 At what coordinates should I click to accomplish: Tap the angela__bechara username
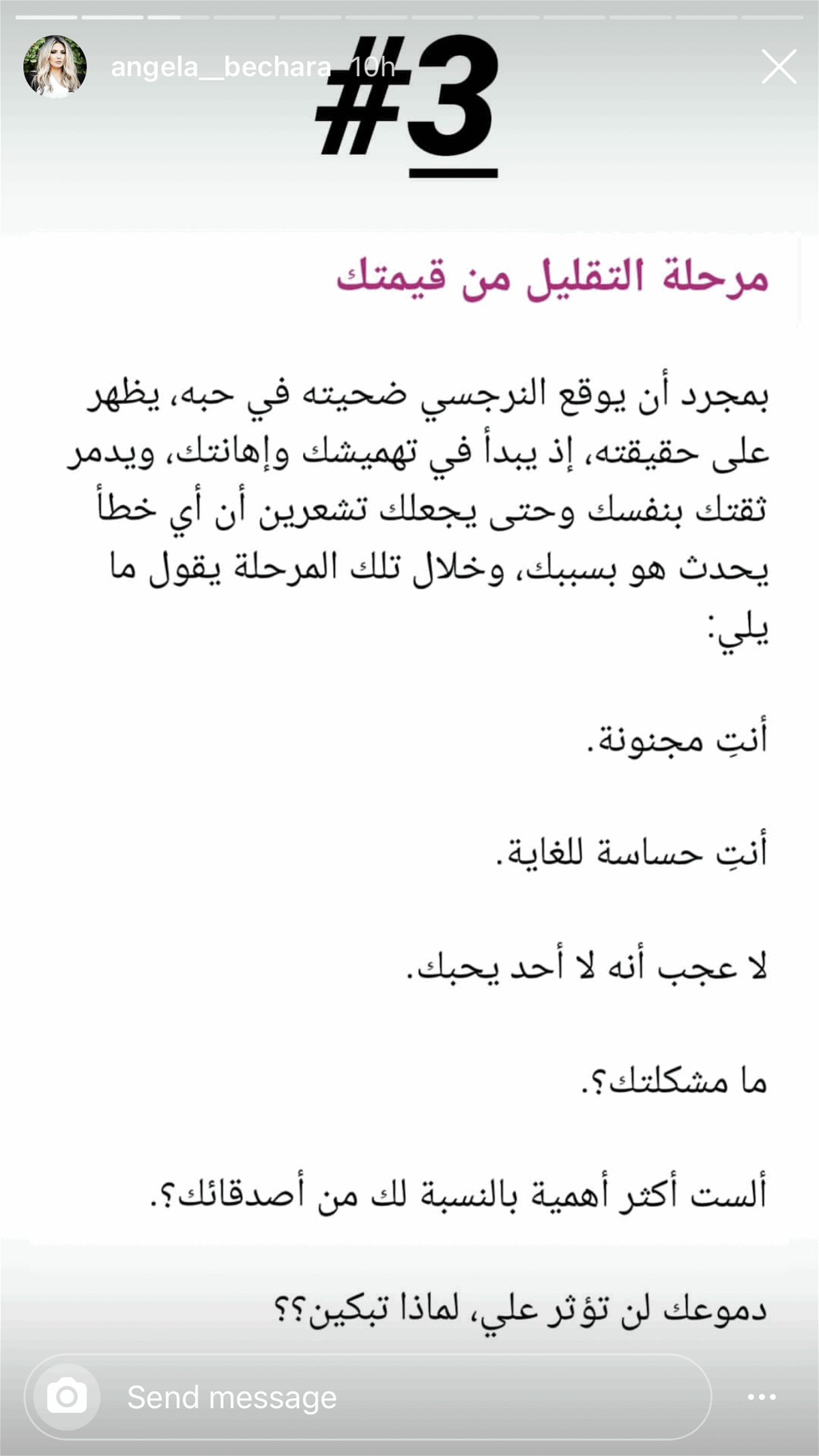click(x=221, y=67)
